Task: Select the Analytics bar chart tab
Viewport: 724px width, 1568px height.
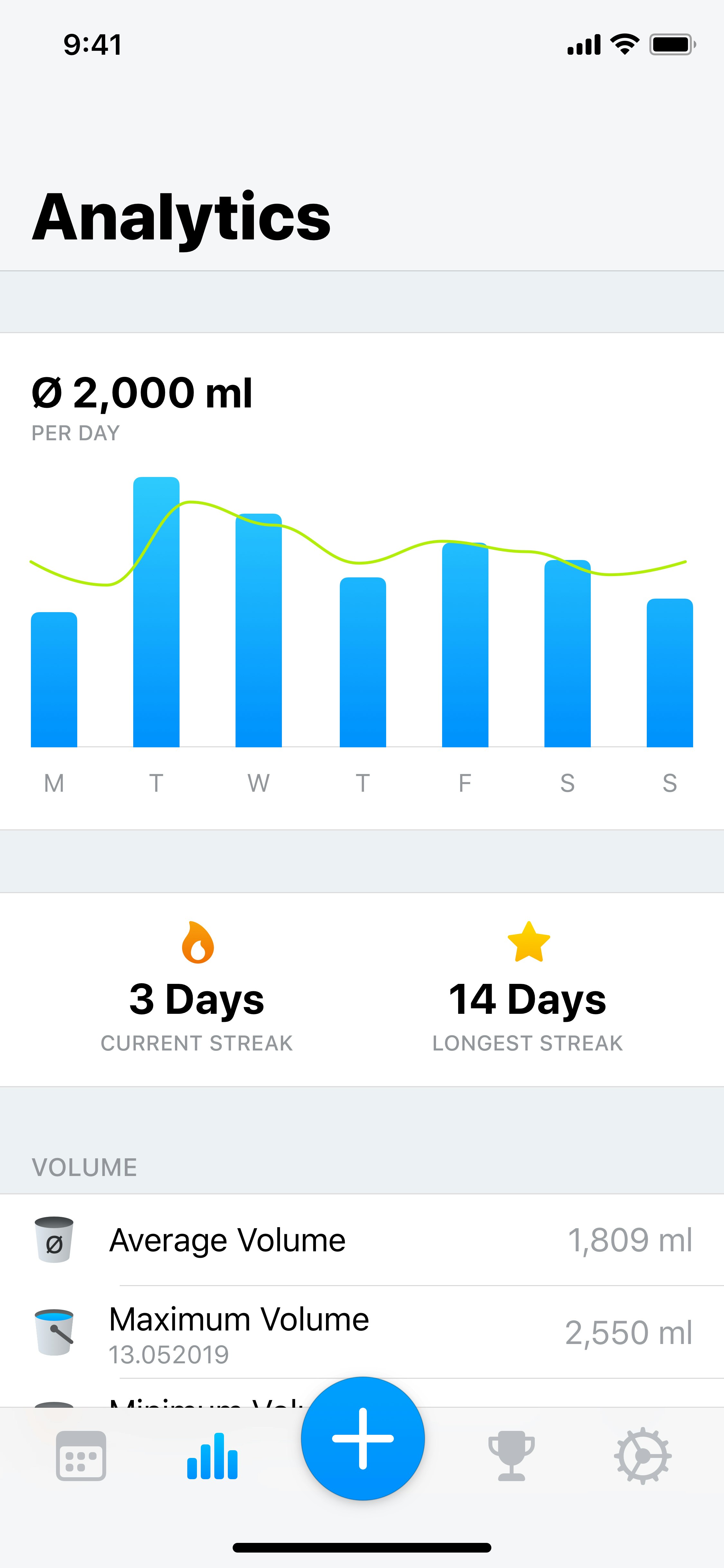Action: [x=212, y=1456]
